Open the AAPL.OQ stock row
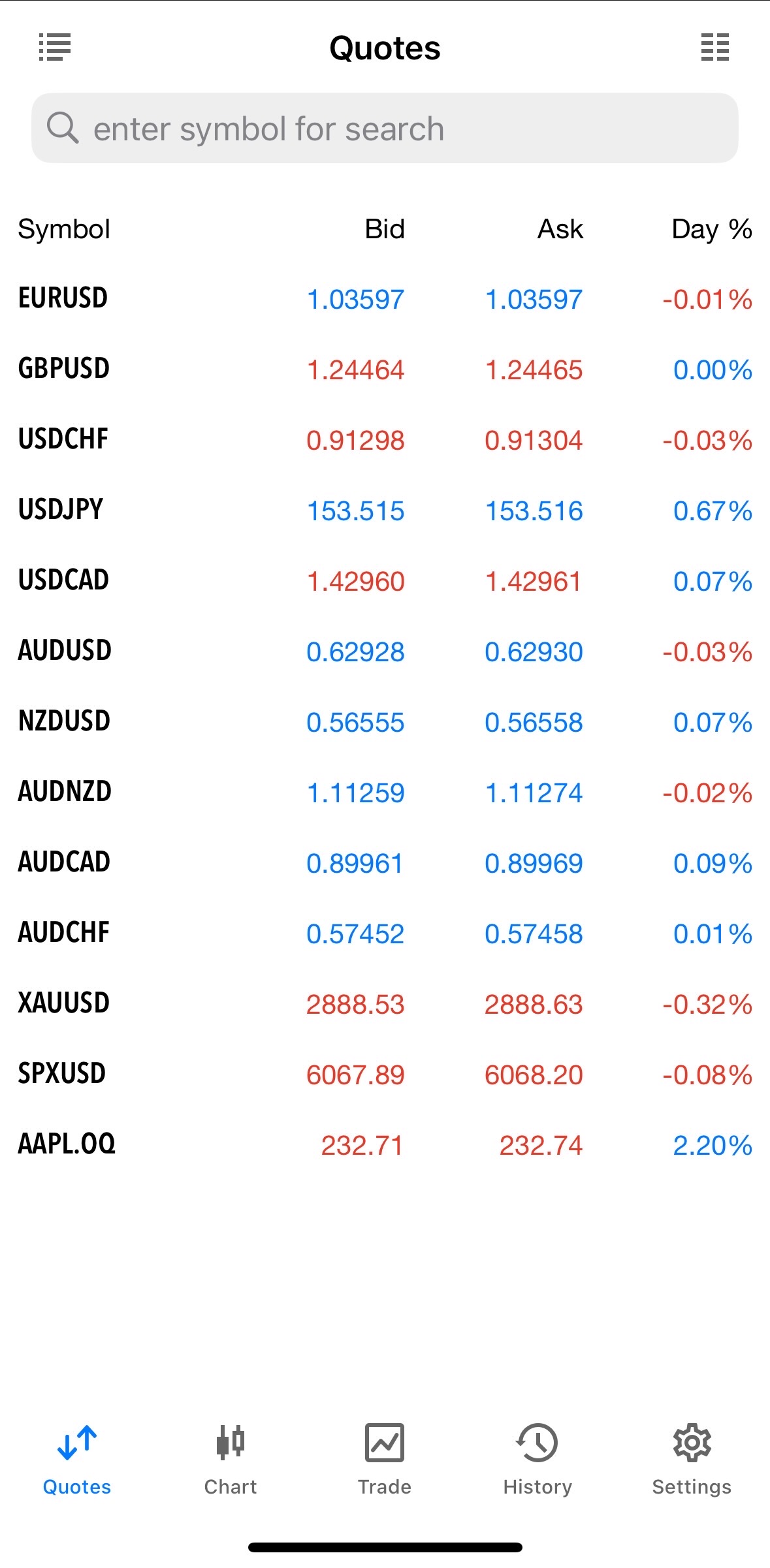 click(x=385, y=1145)
